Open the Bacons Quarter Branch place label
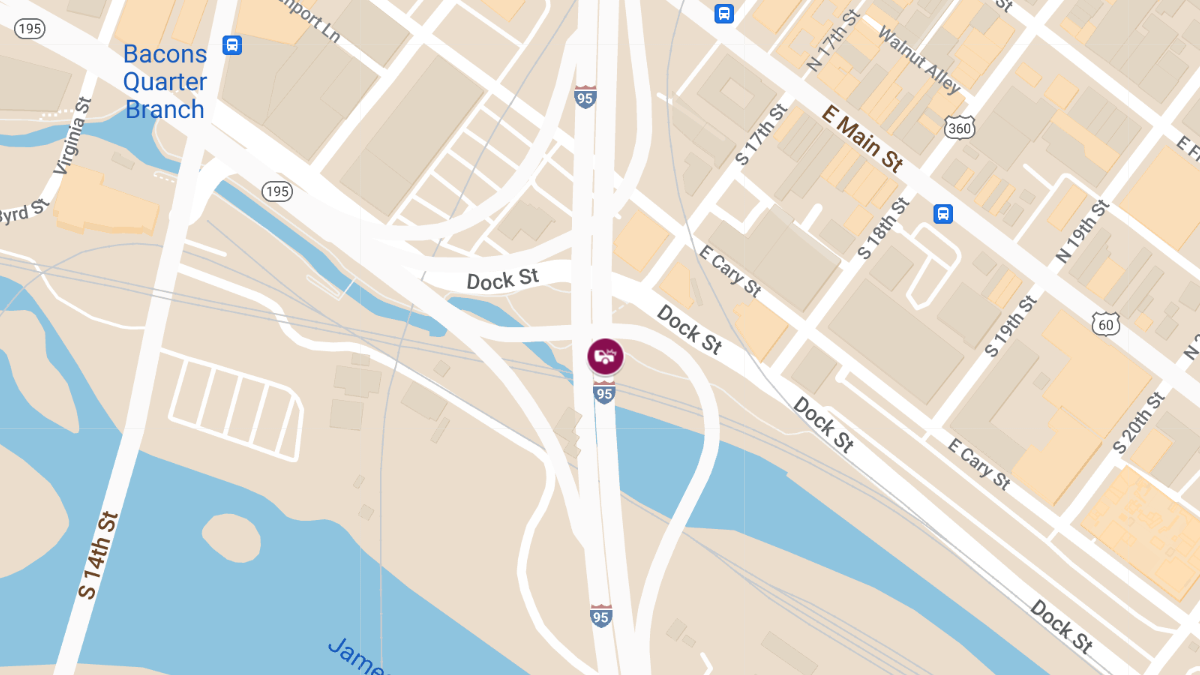Viewport: 1200px width, 675px height. pos(165,82)
